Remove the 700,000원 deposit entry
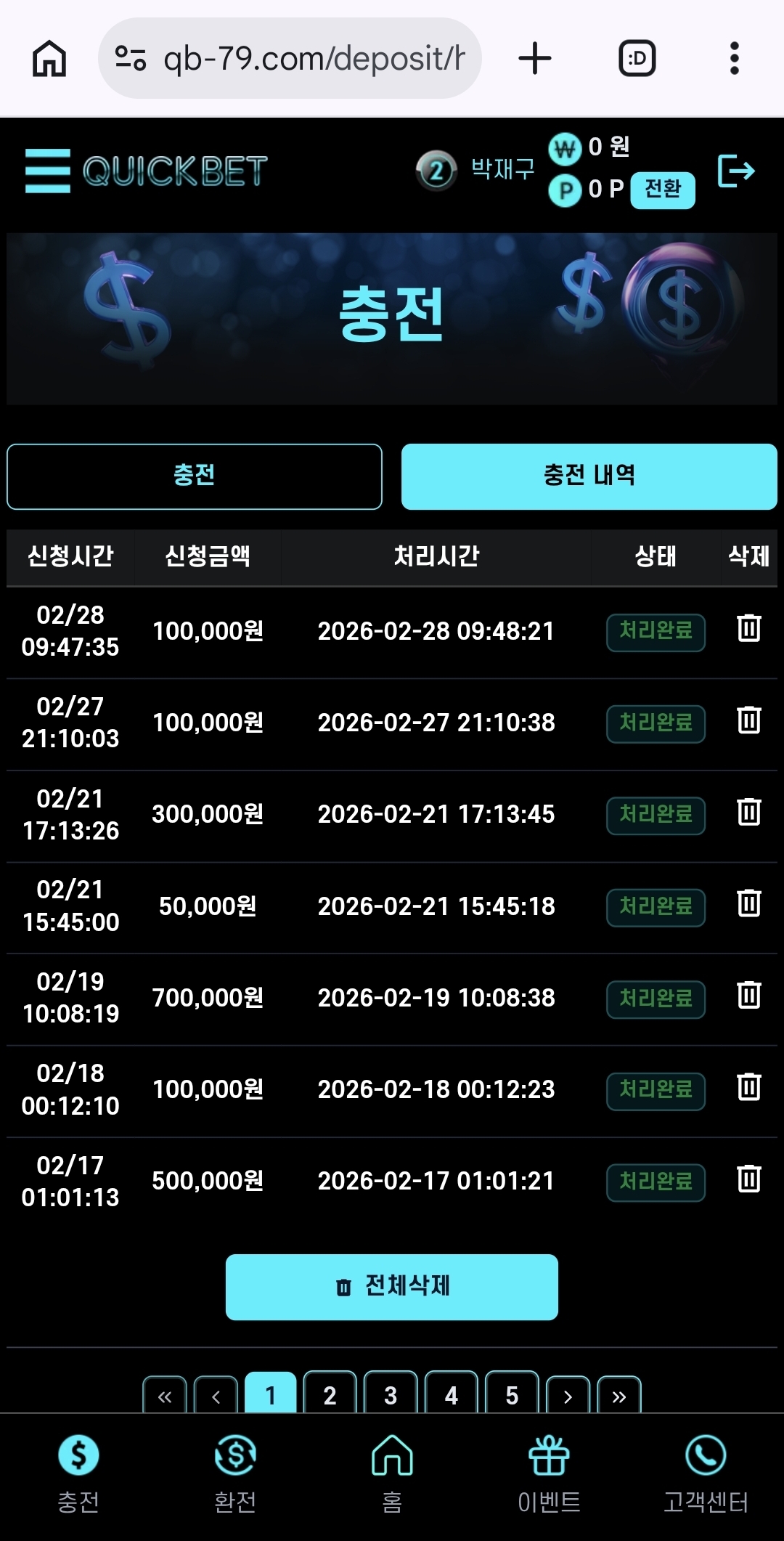 coord(748,996)
